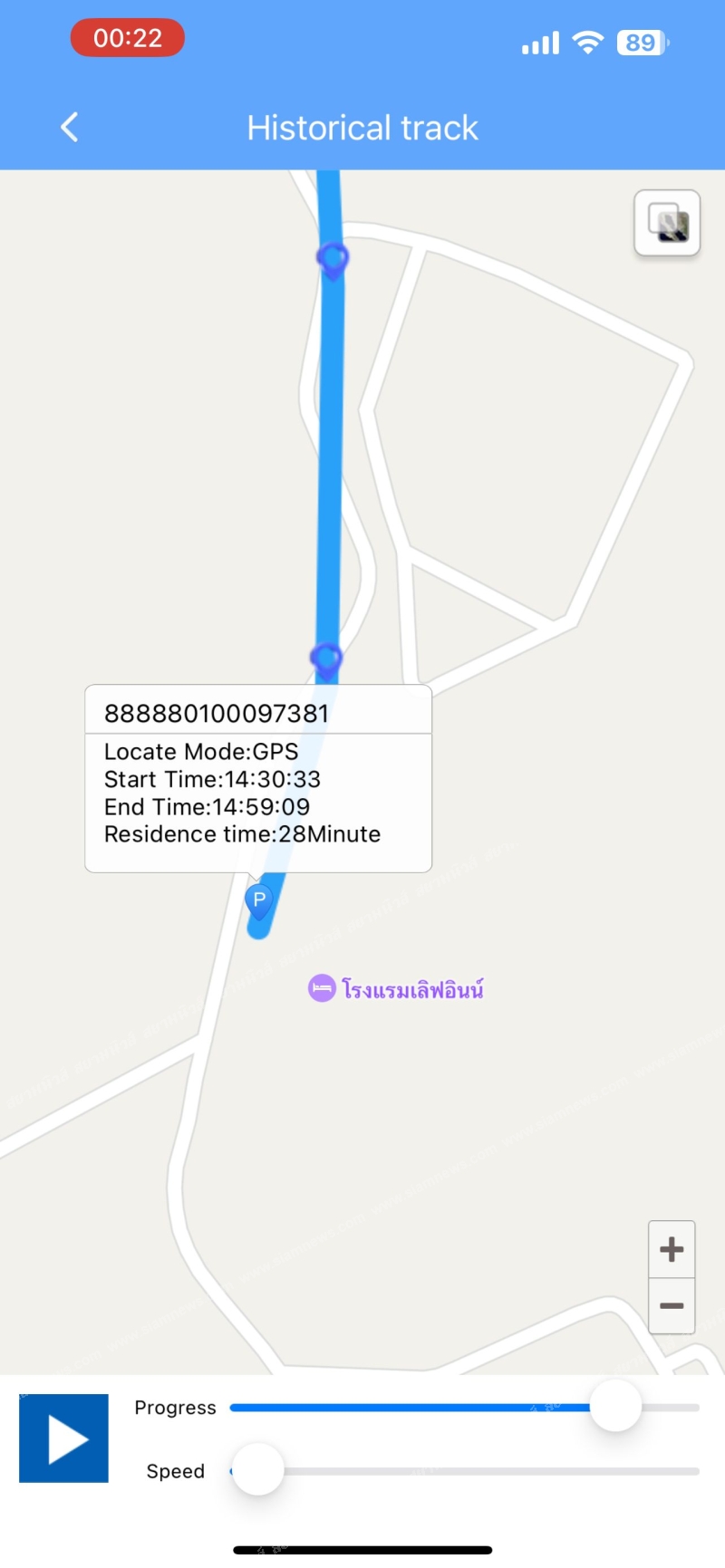Switch the map layer type
The image size is (725, 1568).
click(x=667, y=223)
